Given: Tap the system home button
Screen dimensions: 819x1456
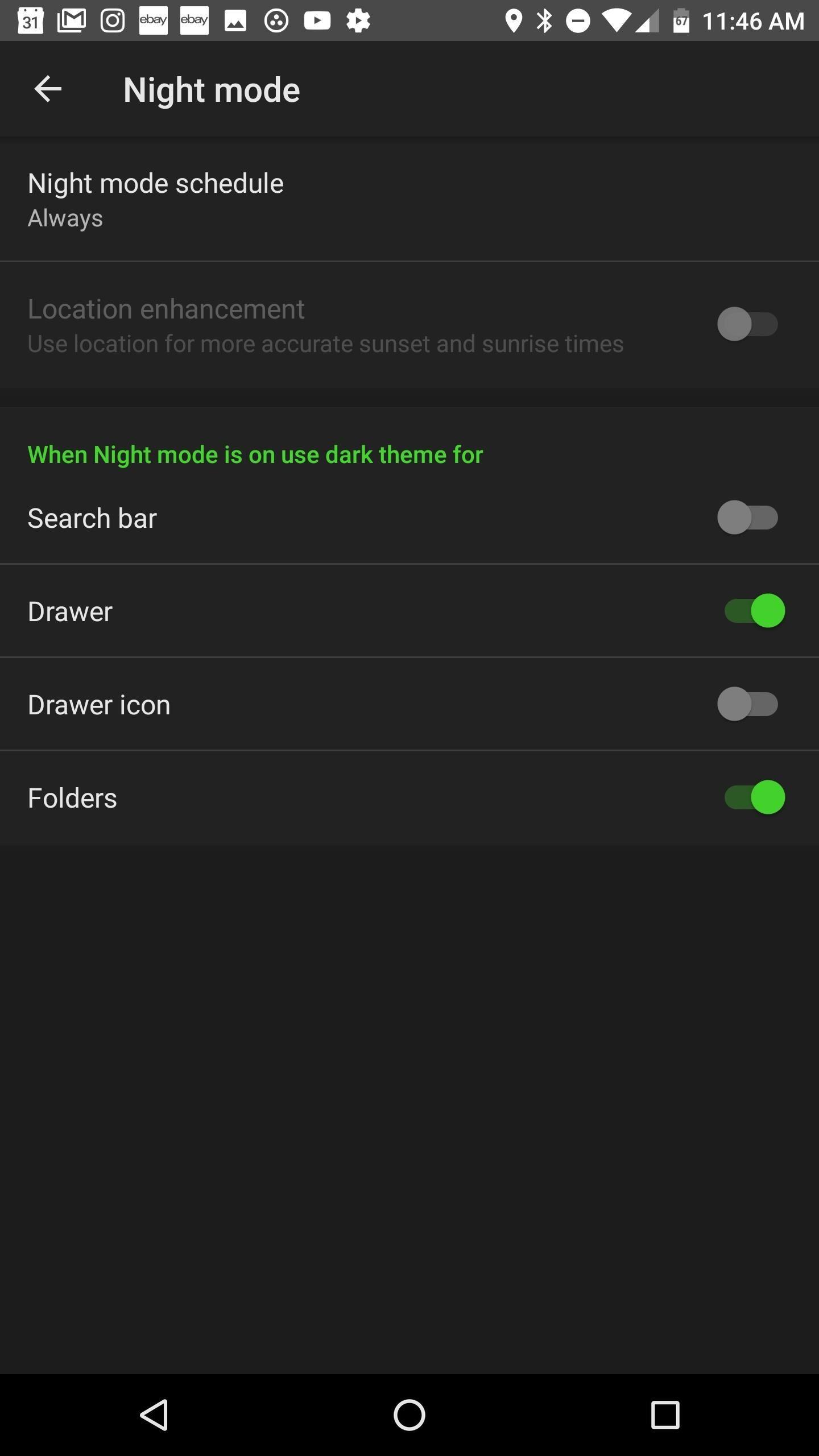Looking at the screenshot, I should tap(409, 1414).
